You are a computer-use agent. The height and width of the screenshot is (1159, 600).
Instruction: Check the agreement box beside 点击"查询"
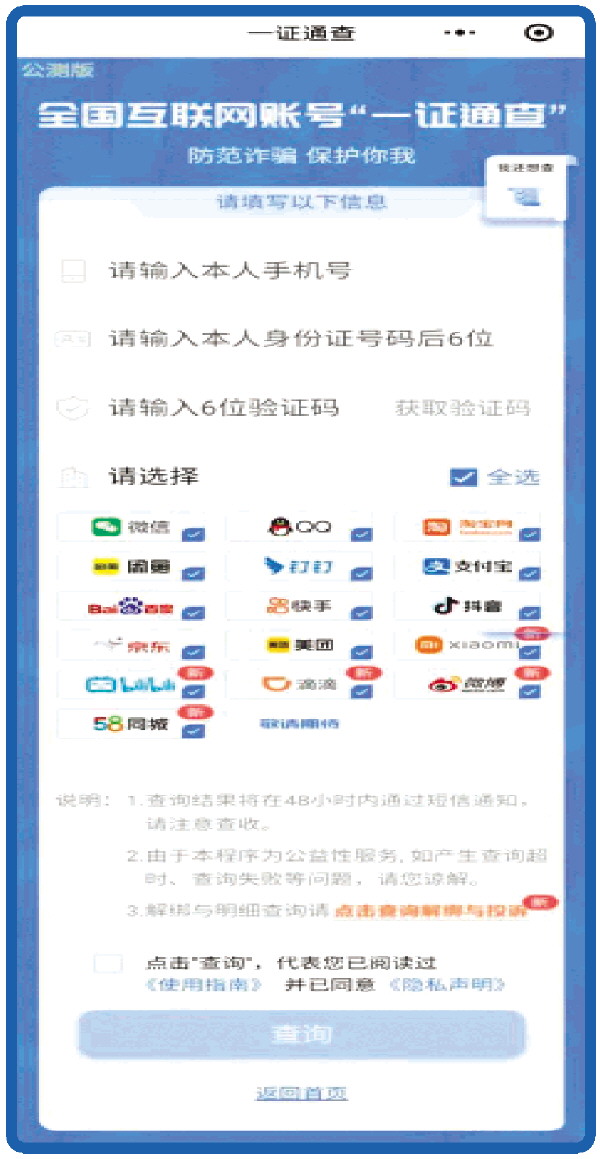[x=107, y=964]
